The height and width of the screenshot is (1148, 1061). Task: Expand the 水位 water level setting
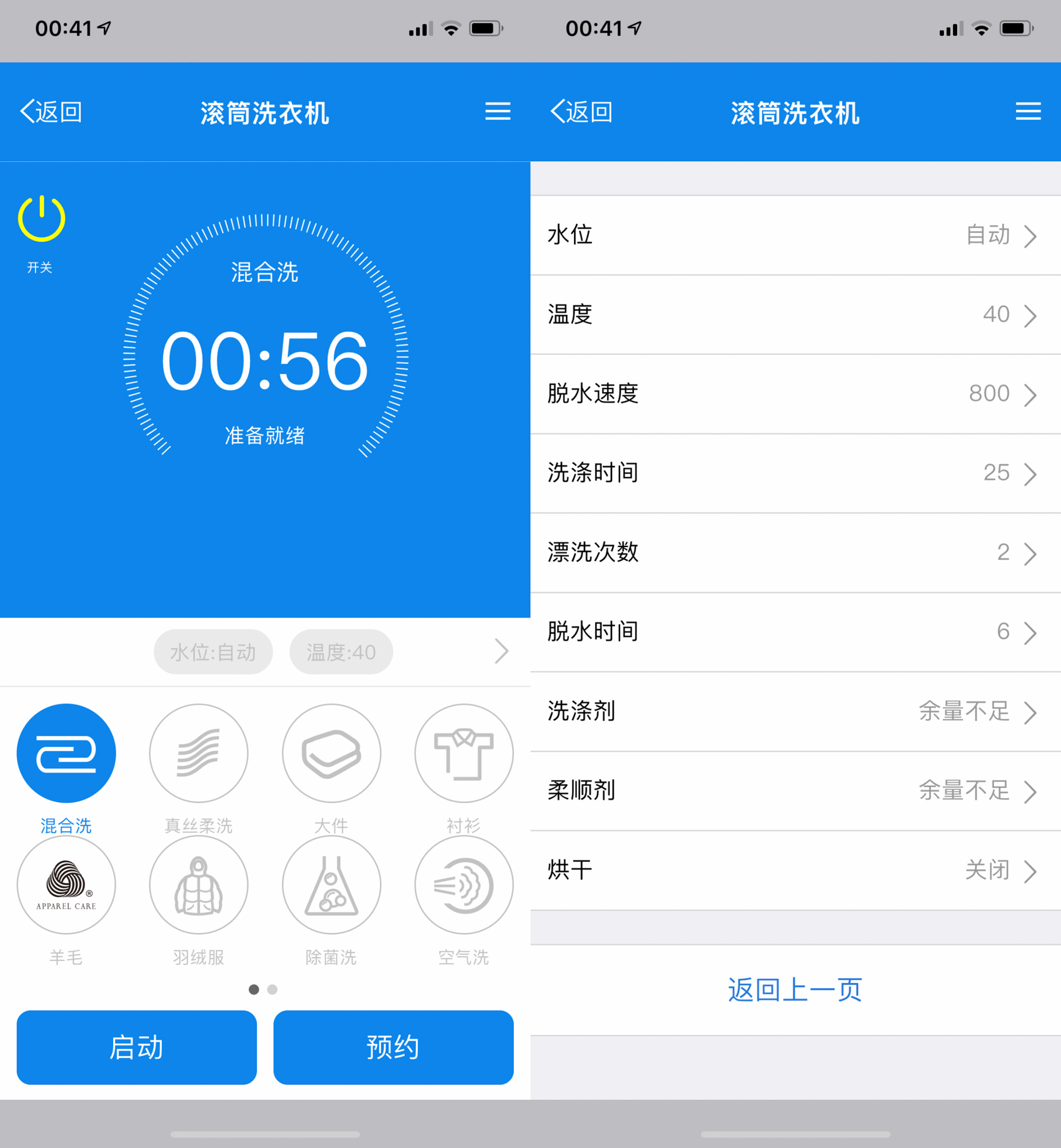tap(795, 235)
